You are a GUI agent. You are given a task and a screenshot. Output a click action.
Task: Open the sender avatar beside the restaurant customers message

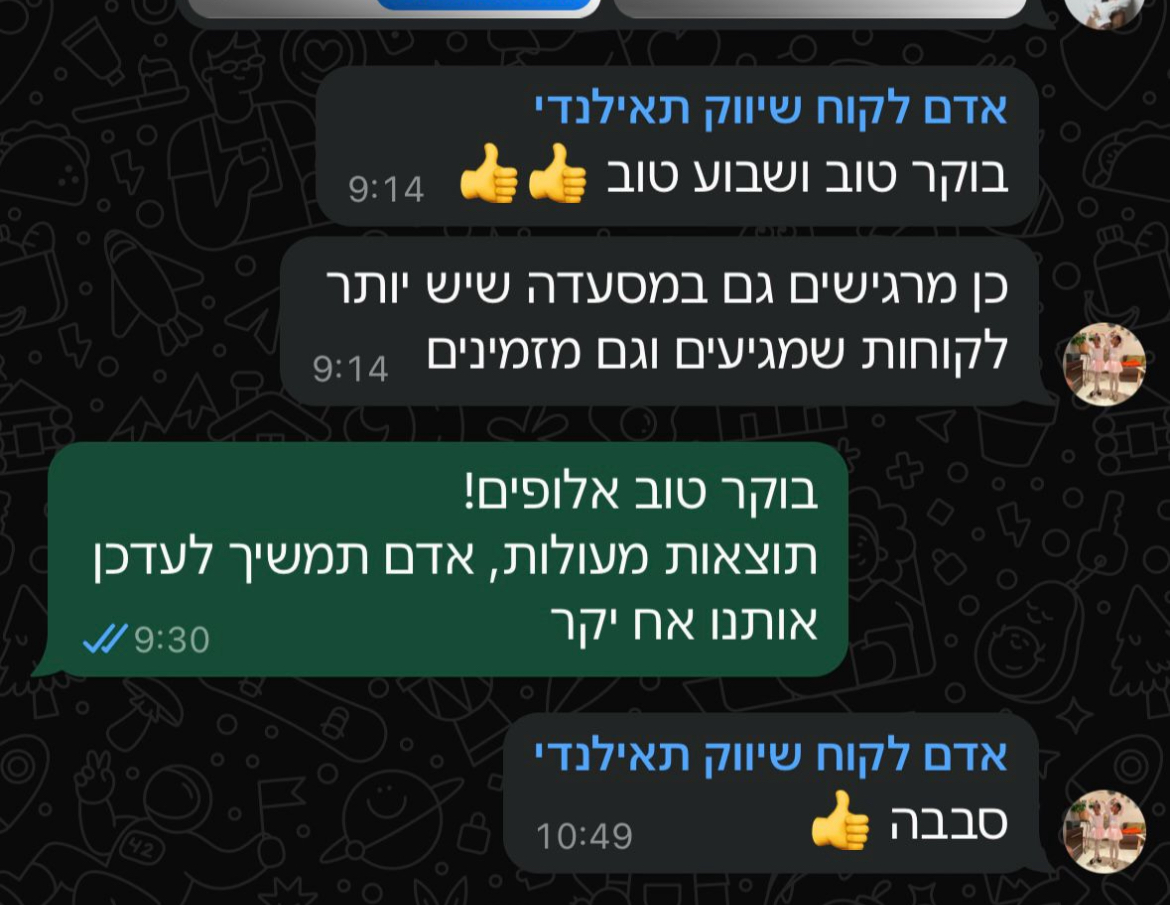click(1103, 364)
